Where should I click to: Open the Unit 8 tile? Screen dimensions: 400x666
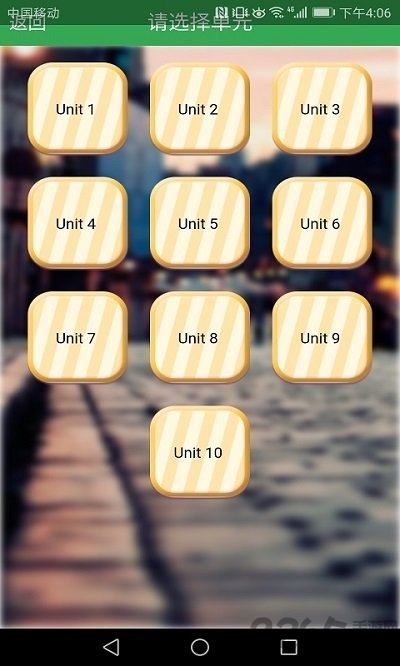pos(200,337)
